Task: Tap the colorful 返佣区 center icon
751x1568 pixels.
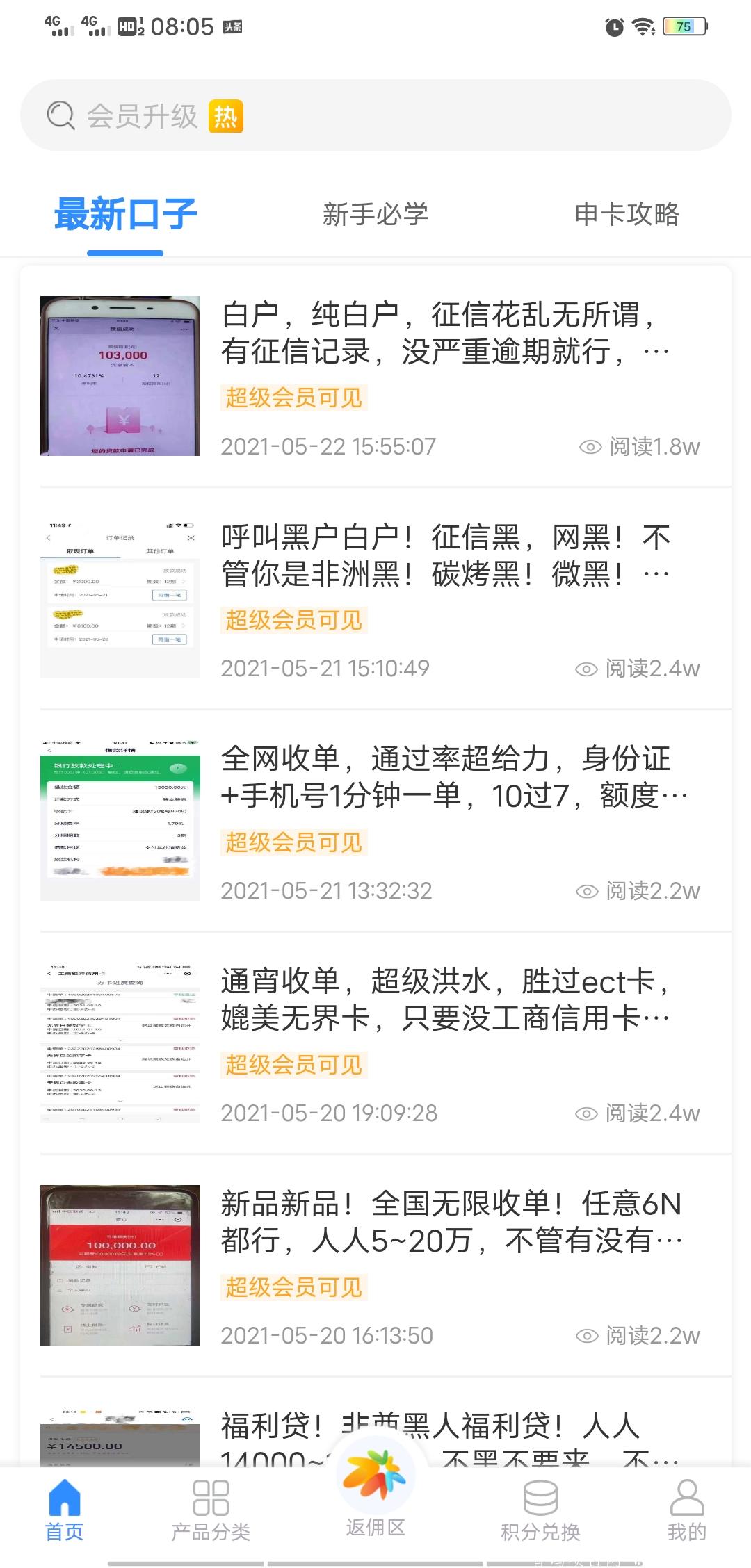Action: (375, 1473)
